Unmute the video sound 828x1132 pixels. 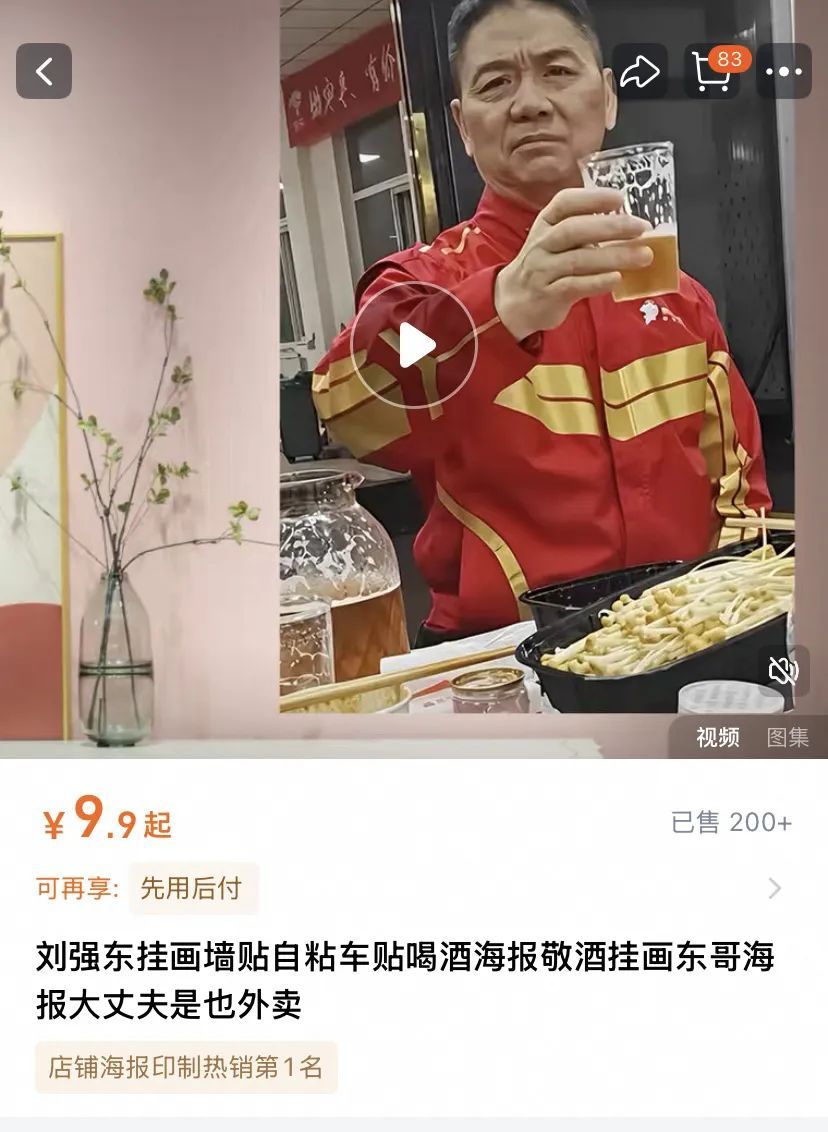783,671
